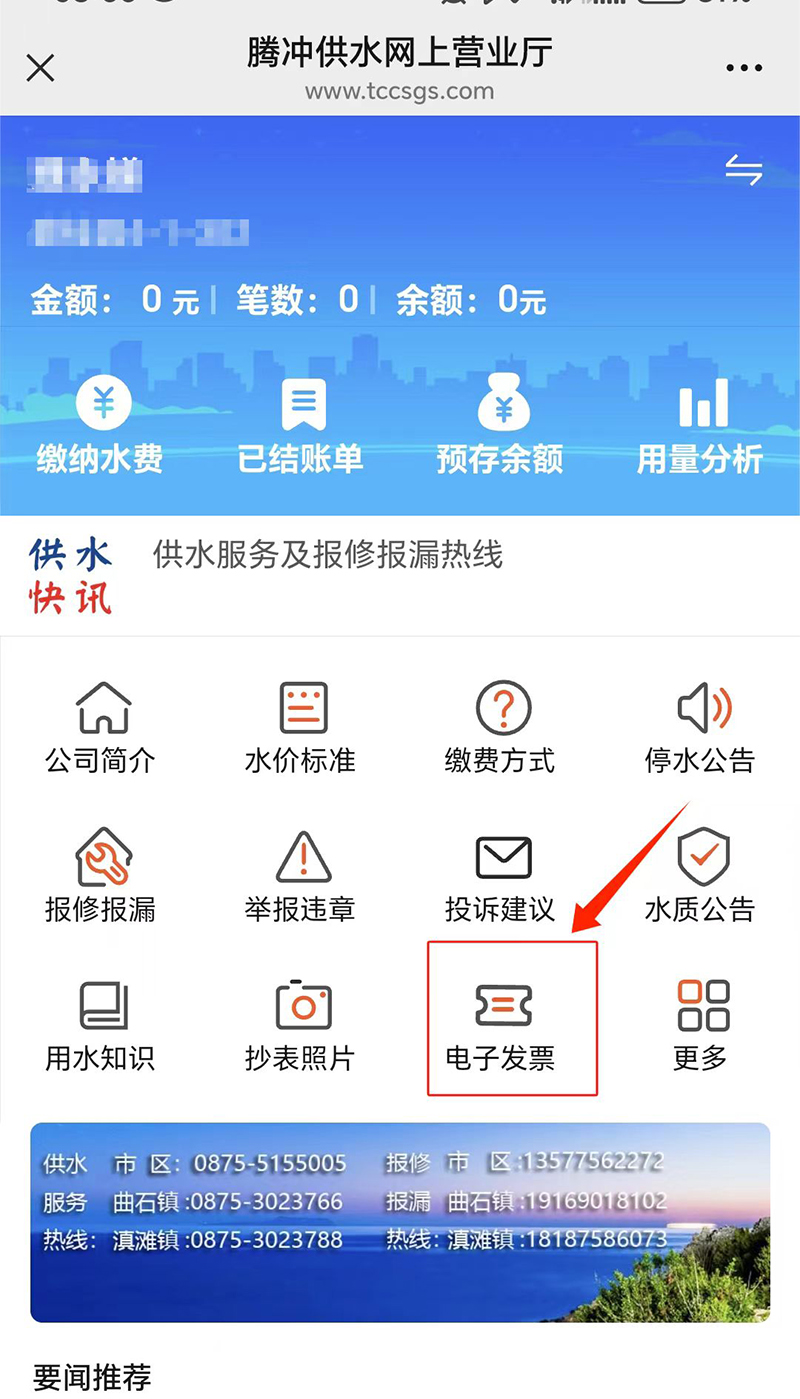View 水质公告 water quality notices
Screen dimensions: 800x1399
click(x=700, y=876)
